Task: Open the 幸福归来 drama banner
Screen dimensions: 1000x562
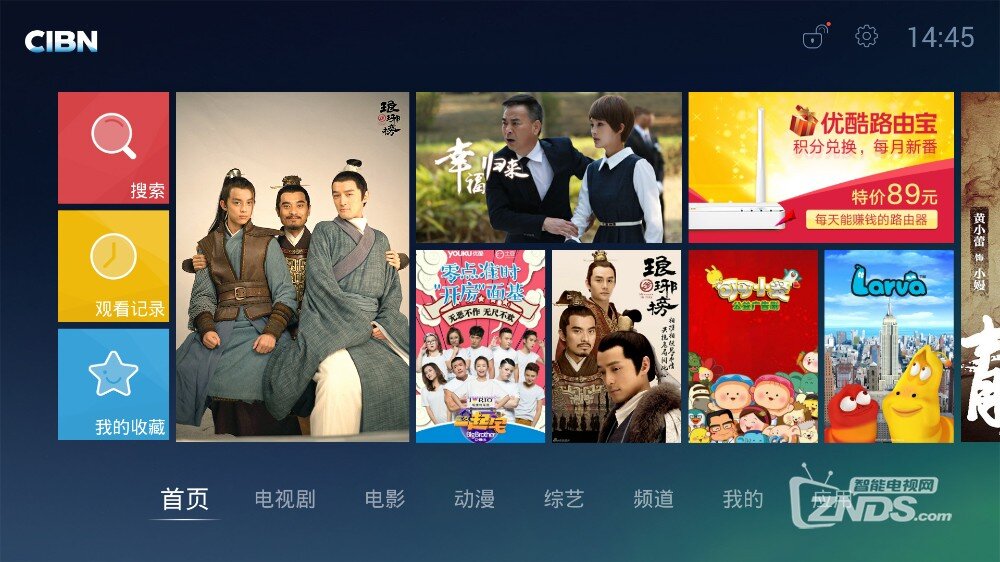Action: click(x=548, y=167)
